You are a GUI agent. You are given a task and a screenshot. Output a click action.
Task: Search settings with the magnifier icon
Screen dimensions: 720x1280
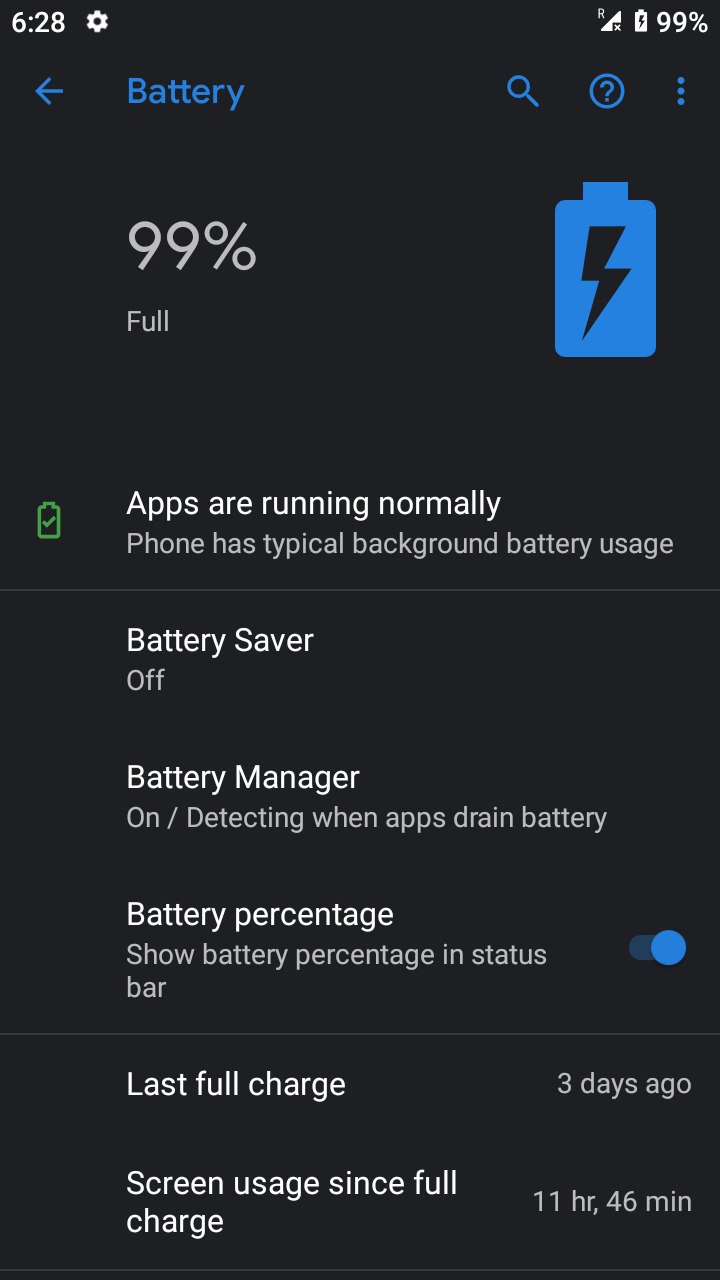(523, 92)
